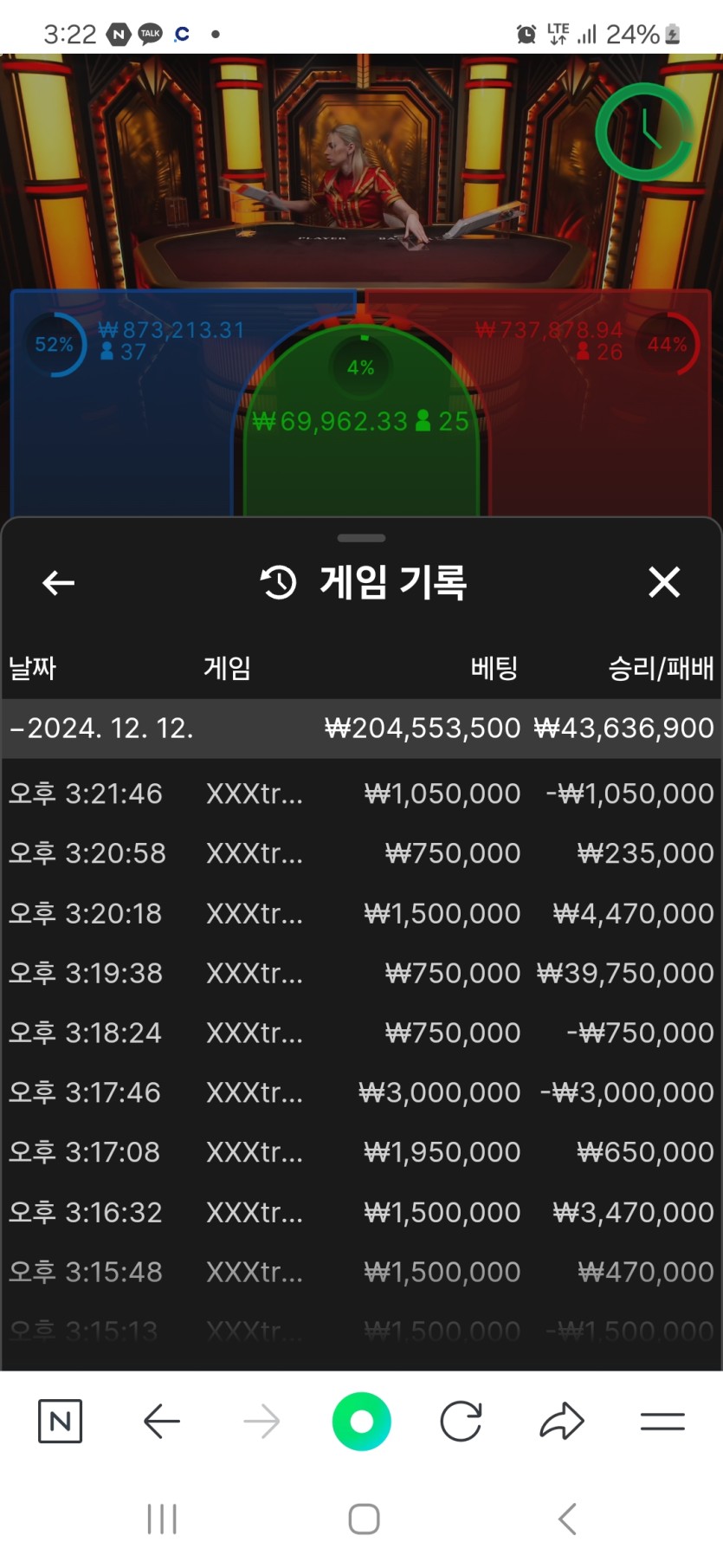Open the game record at 오후 3:21:46
Image resolution: width=723 pixels, height=1568 pixels.
[361, 794]
